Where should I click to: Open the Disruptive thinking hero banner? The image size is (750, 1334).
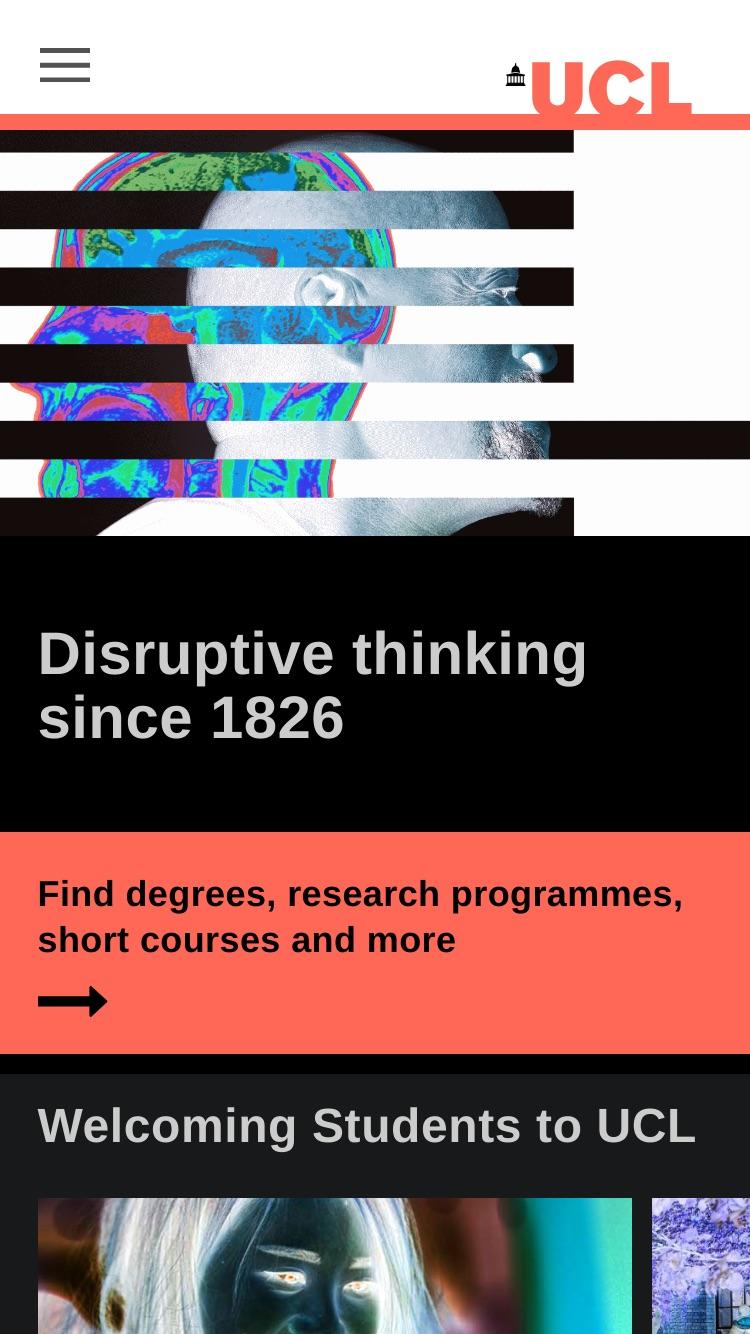click(x=375, y=481)
